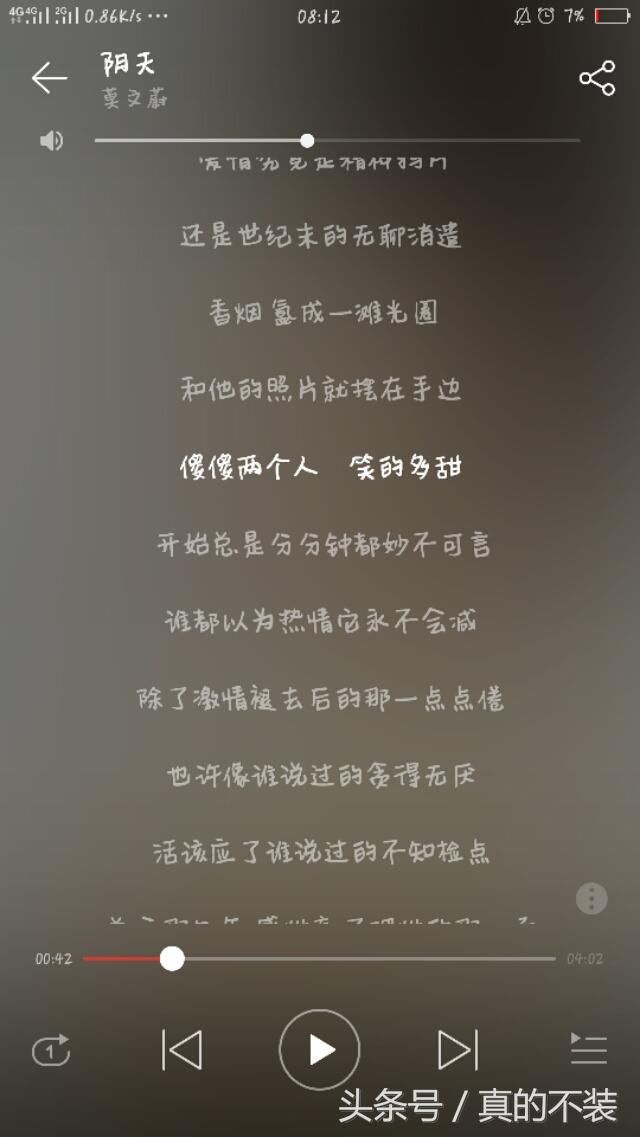Screen dimensions: 640x1137
Task: Skip to the previous track
Action: [x=182, y=1050]
